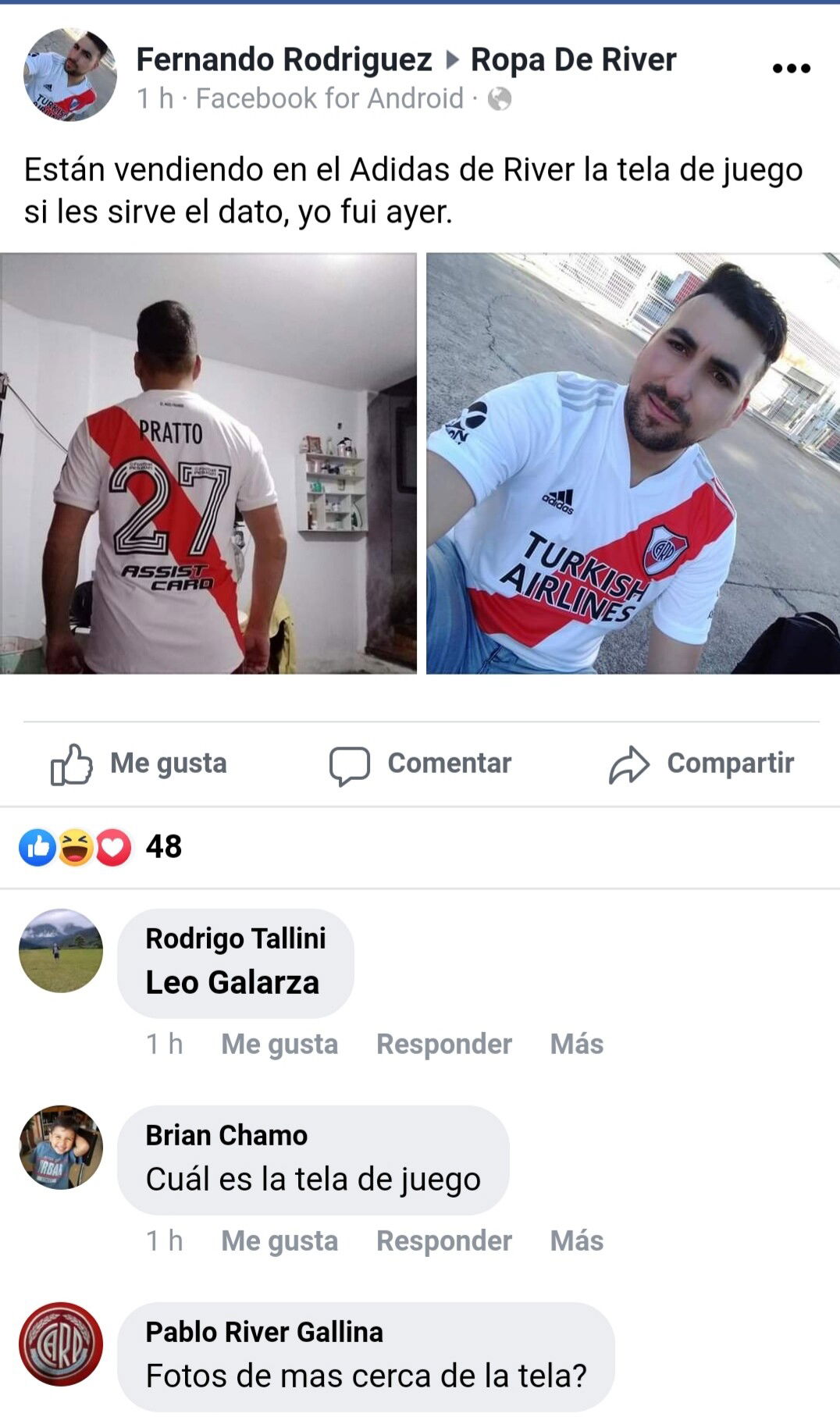Screen dimensions: 840x1417
Task: Open Rodrigo Tallini's profile name
Action: pos(236,938)
